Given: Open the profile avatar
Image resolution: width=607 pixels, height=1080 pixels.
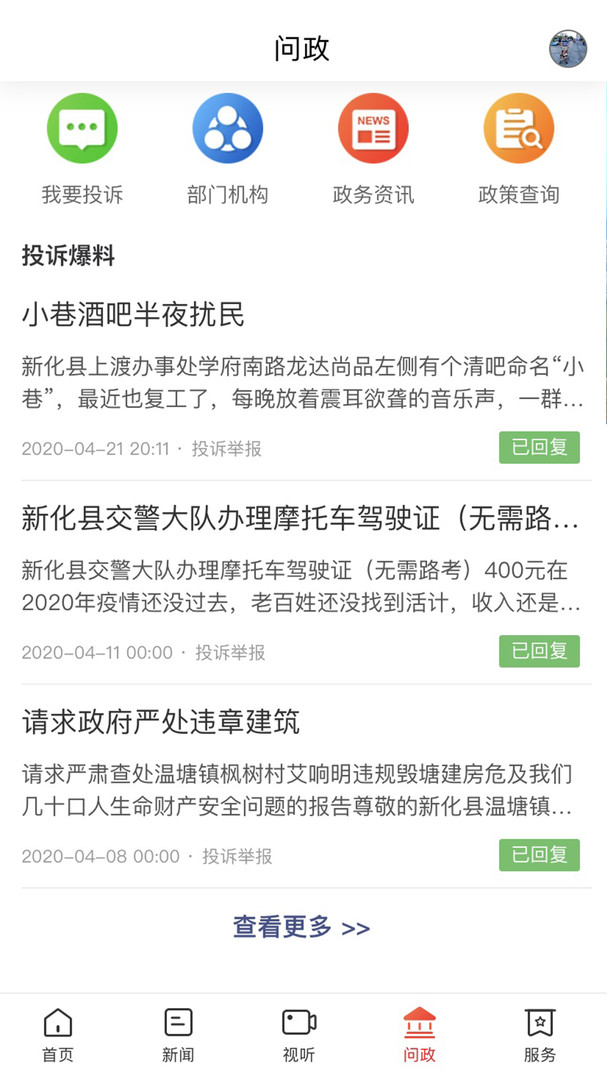Looking at the screenshot, I should [567, 48].
